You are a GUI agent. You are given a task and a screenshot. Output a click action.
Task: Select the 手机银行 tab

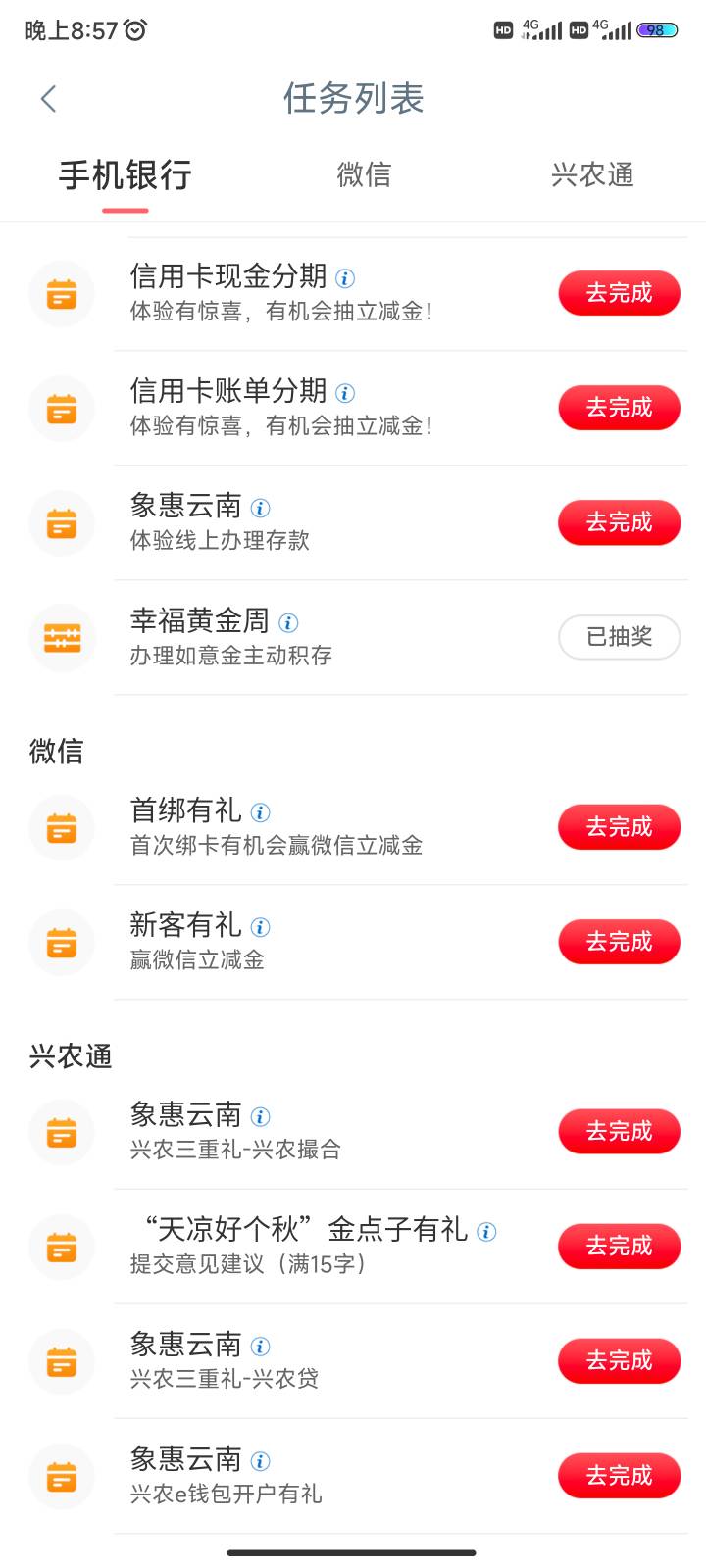coord(125,174)
